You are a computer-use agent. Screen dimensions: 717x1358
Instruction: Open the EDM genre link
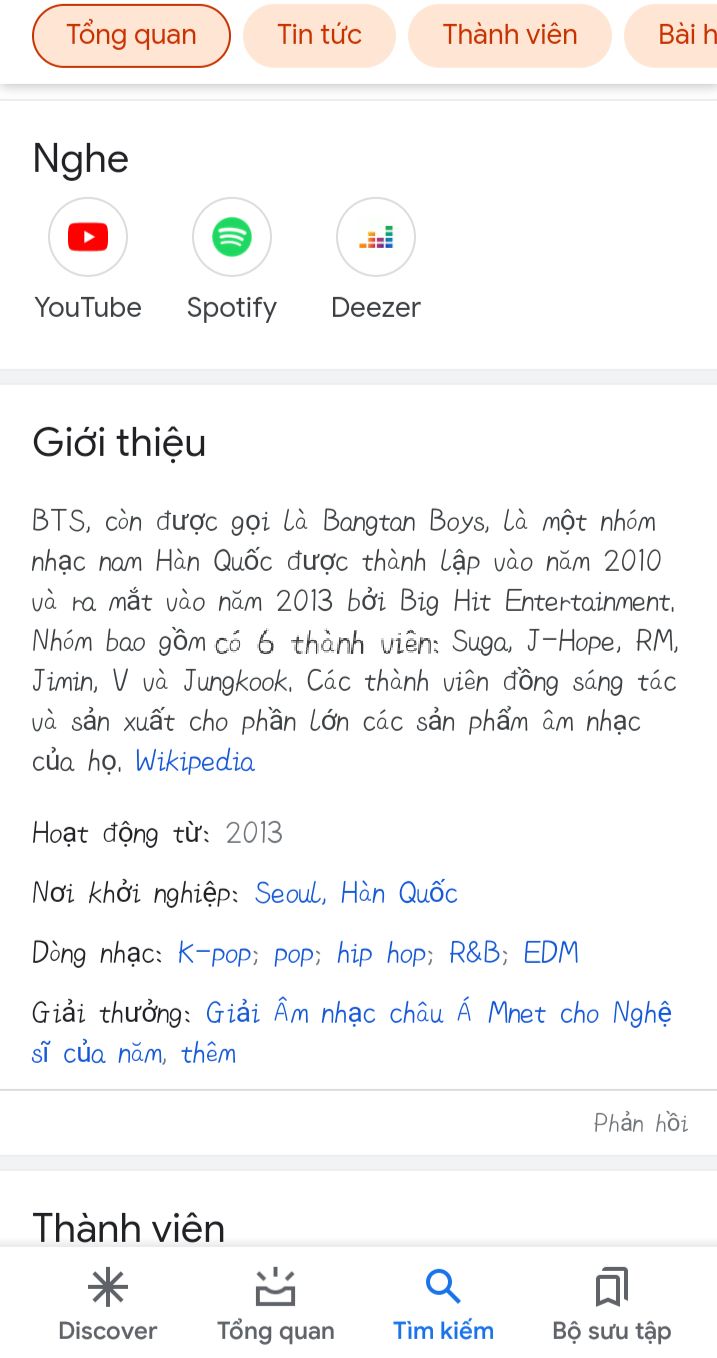pos(551,953)
